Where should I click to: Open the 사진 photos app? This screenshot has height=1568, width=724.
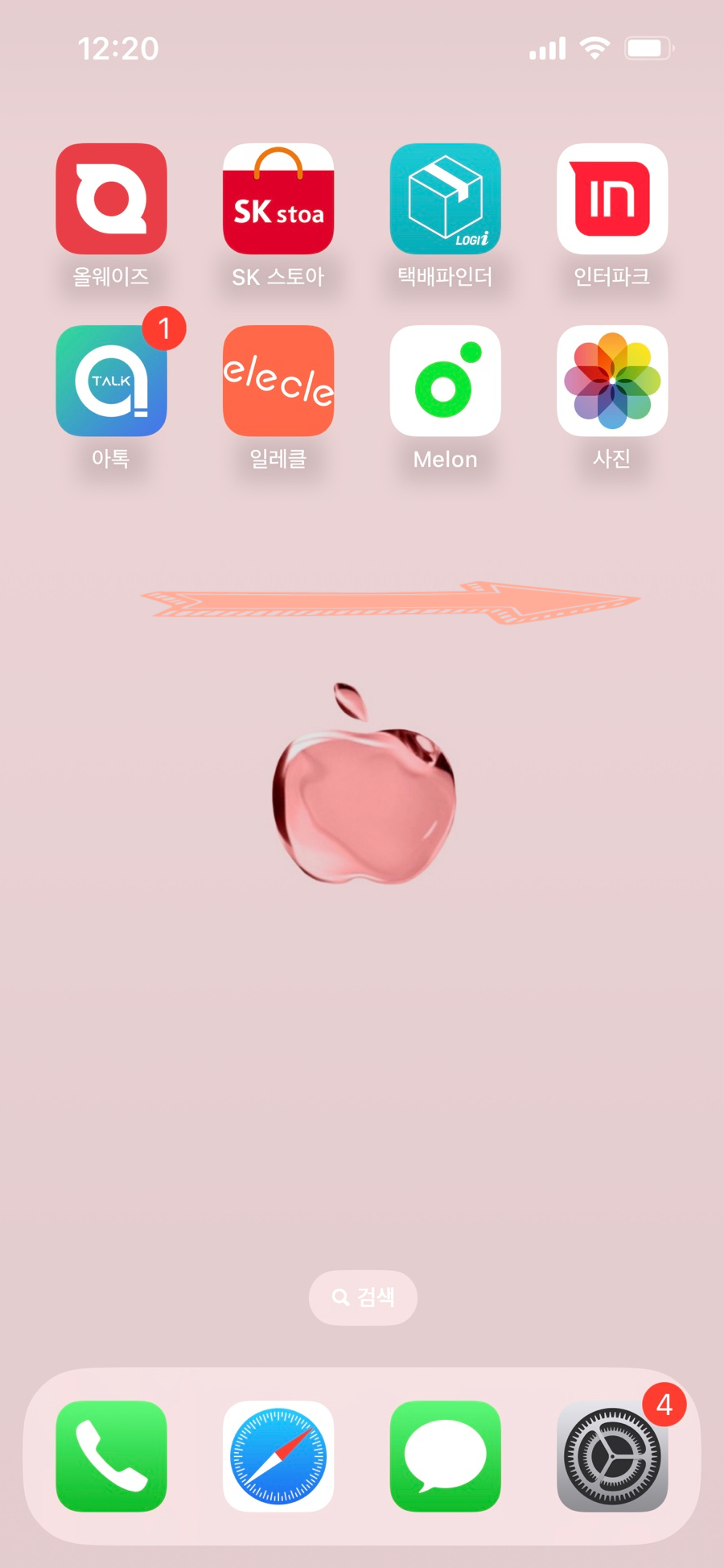612,381
